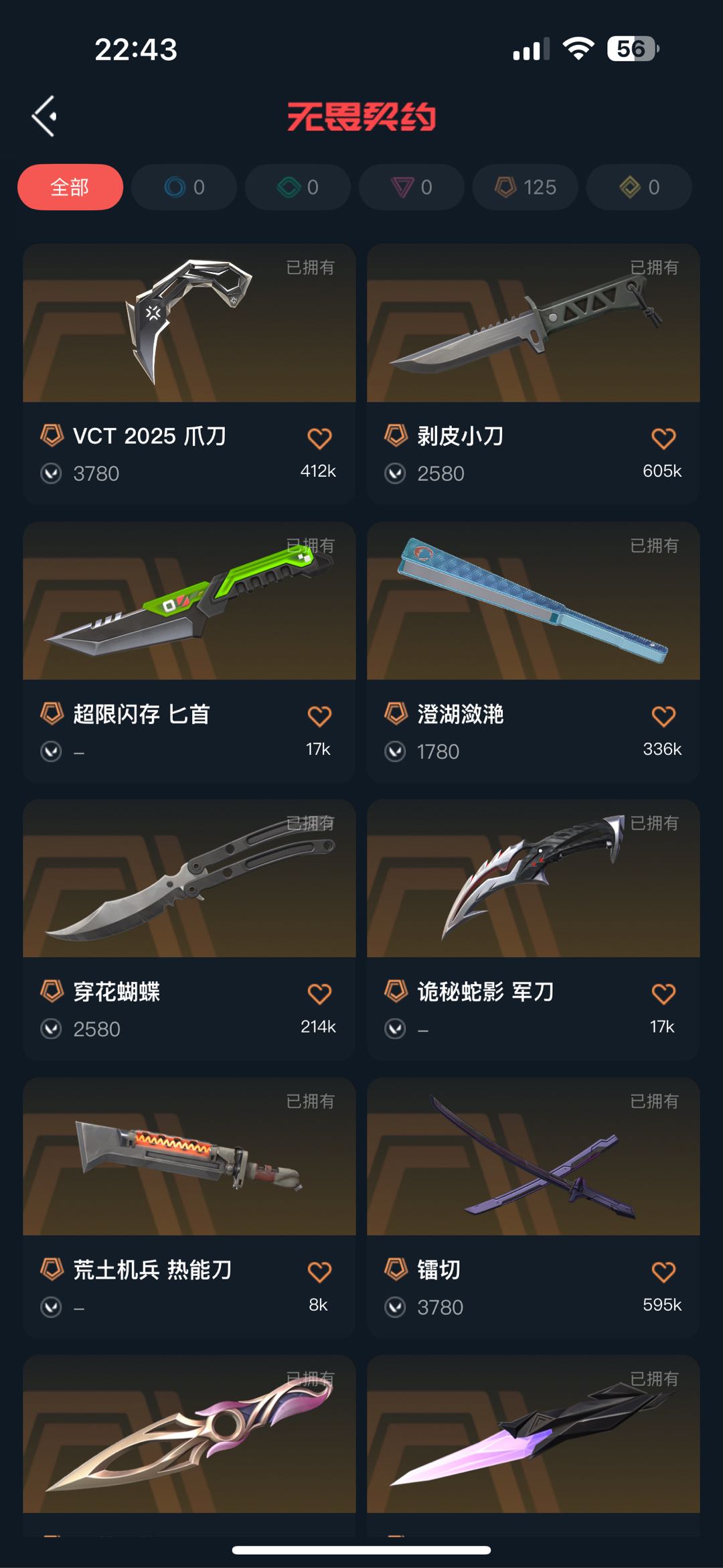Go back using the top-left arrow
The width and height of the screenshot is (723, 1568).
pos(45,117)
